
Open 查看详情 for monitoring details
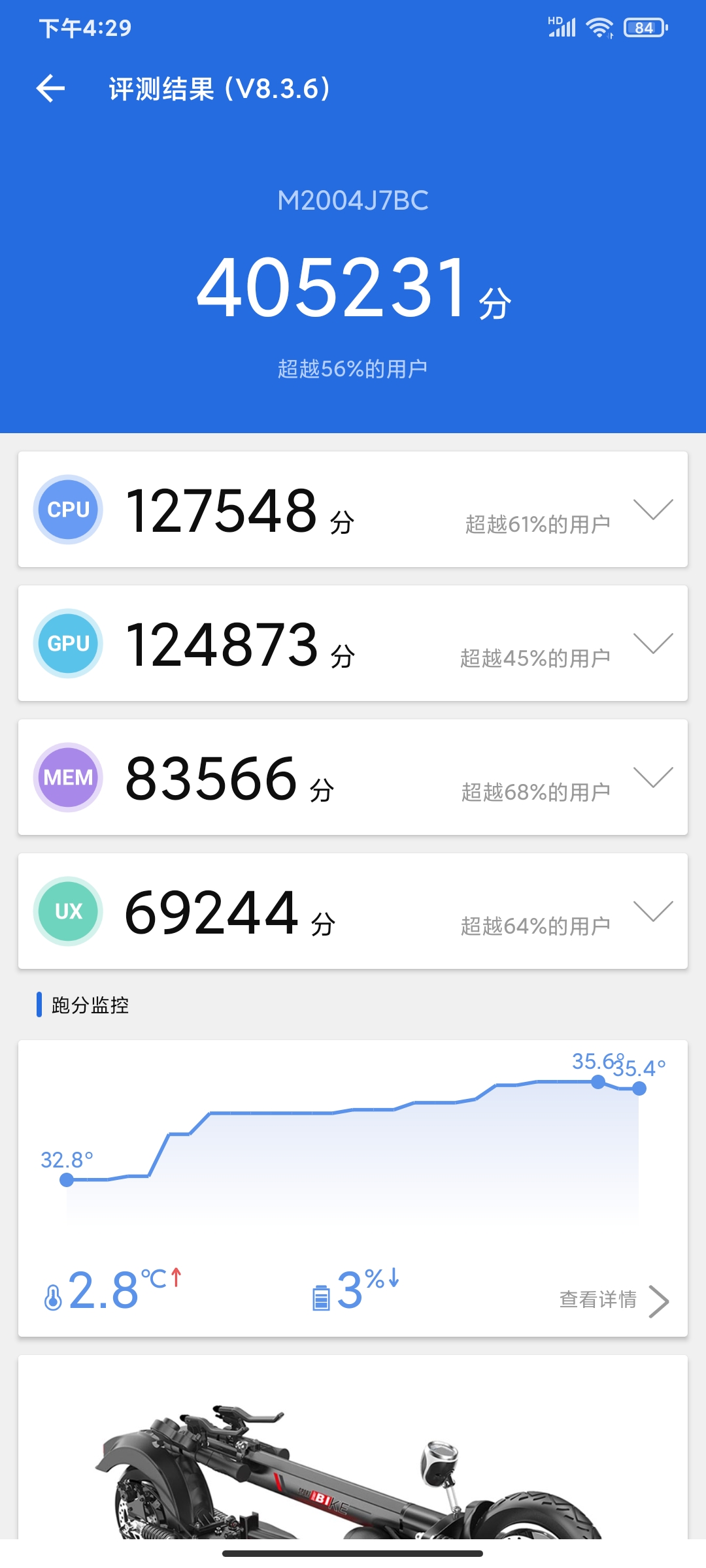[598, 1300]
